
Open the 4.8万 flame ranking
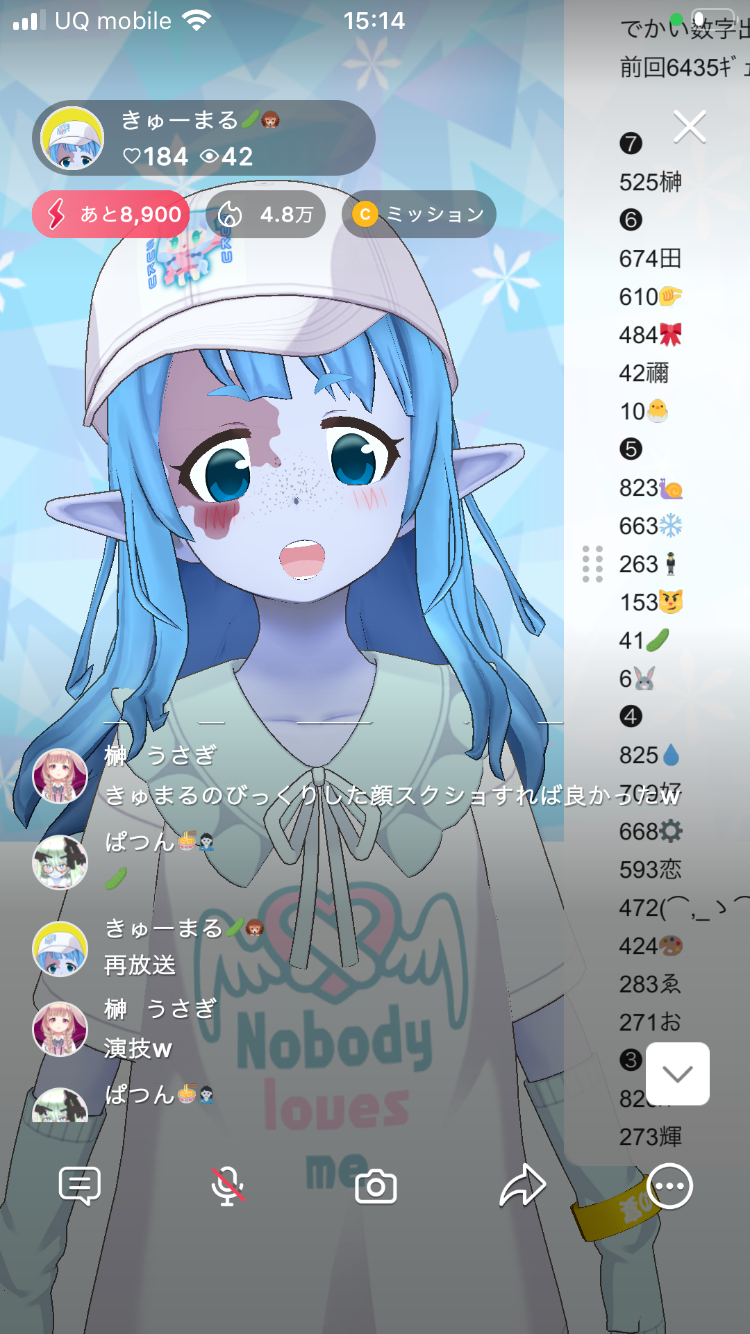pyautogui.click(x=266, y=214)
